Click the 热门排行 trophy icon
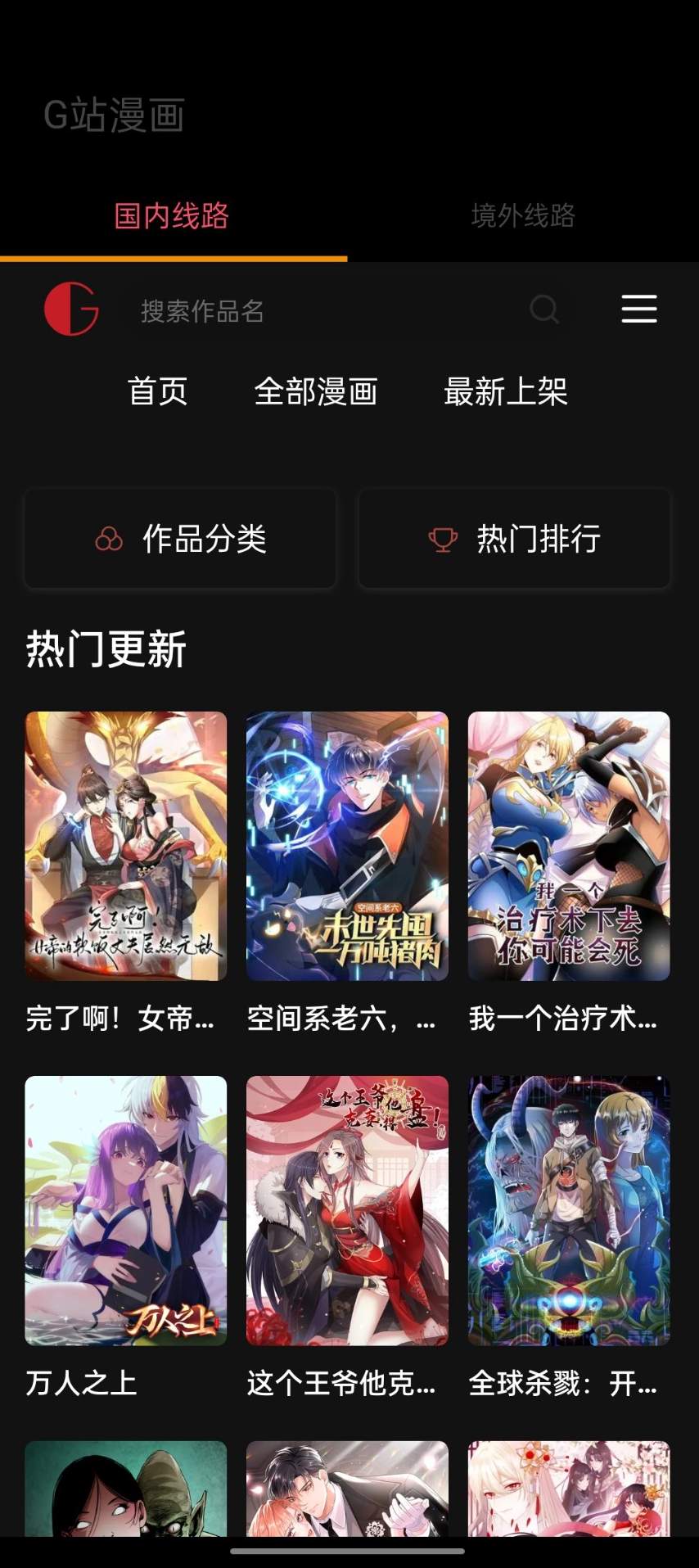Viewport: 699px width, 1568px height. [x=443, y=540]
